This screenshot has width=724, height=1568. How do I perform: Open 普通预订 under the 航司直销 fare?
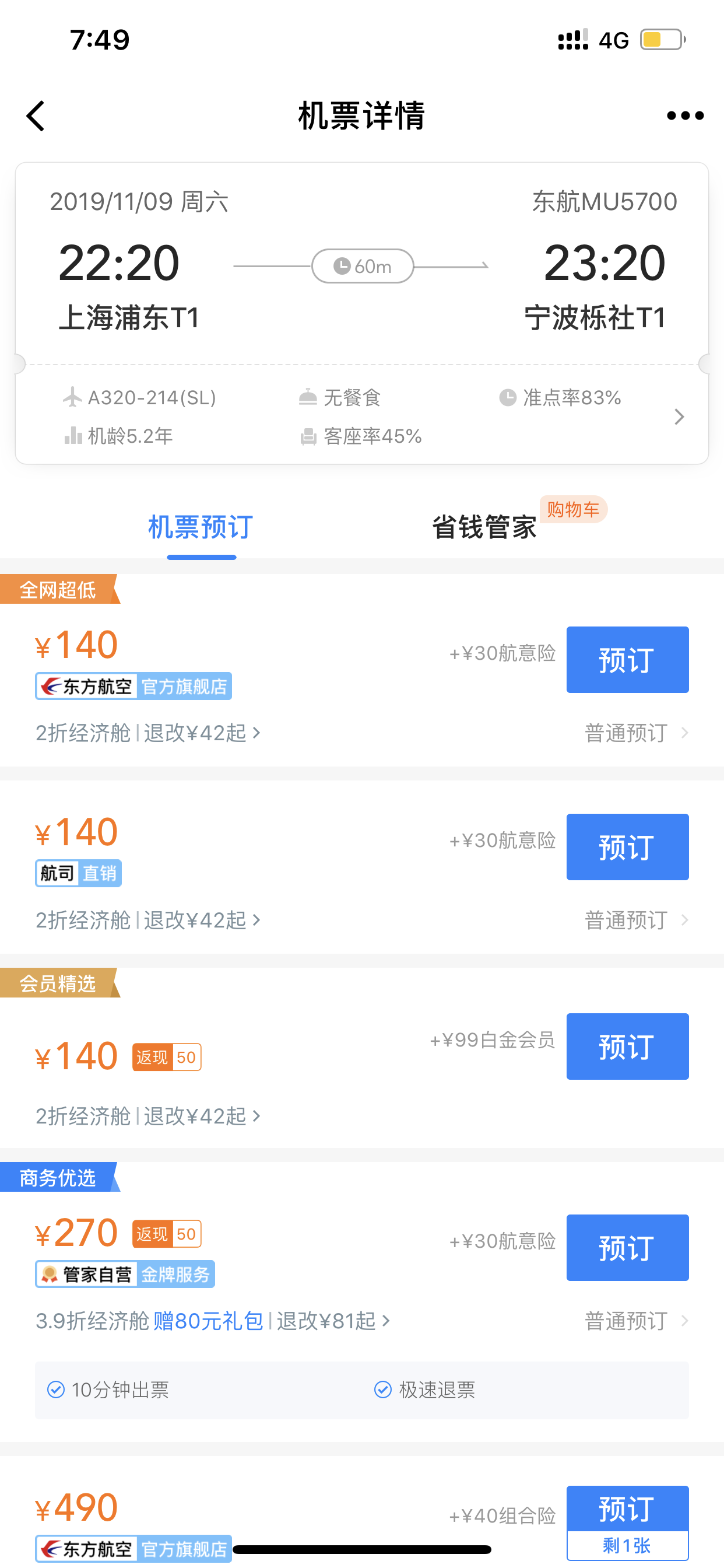pos(637,921)
